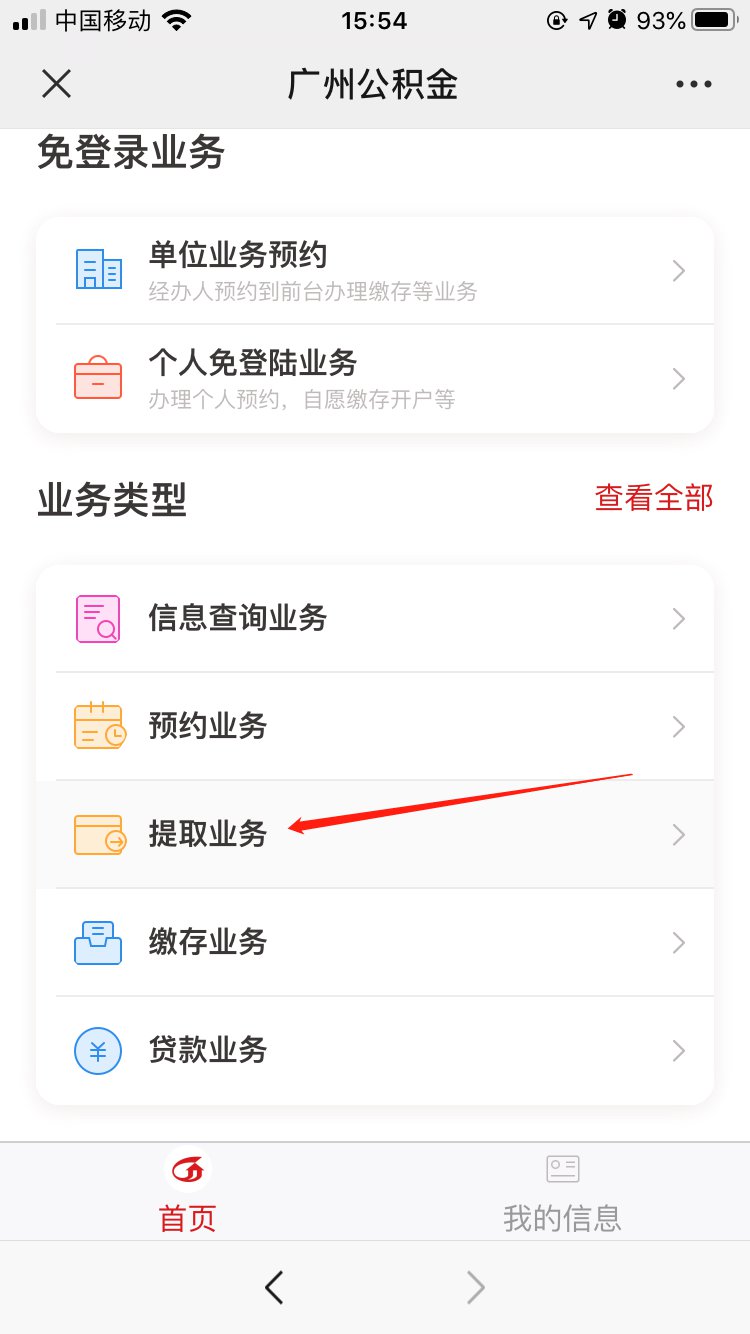The image size is (750, 1334).
Task: Select 预约业务
Action: [x=375, y=727]
